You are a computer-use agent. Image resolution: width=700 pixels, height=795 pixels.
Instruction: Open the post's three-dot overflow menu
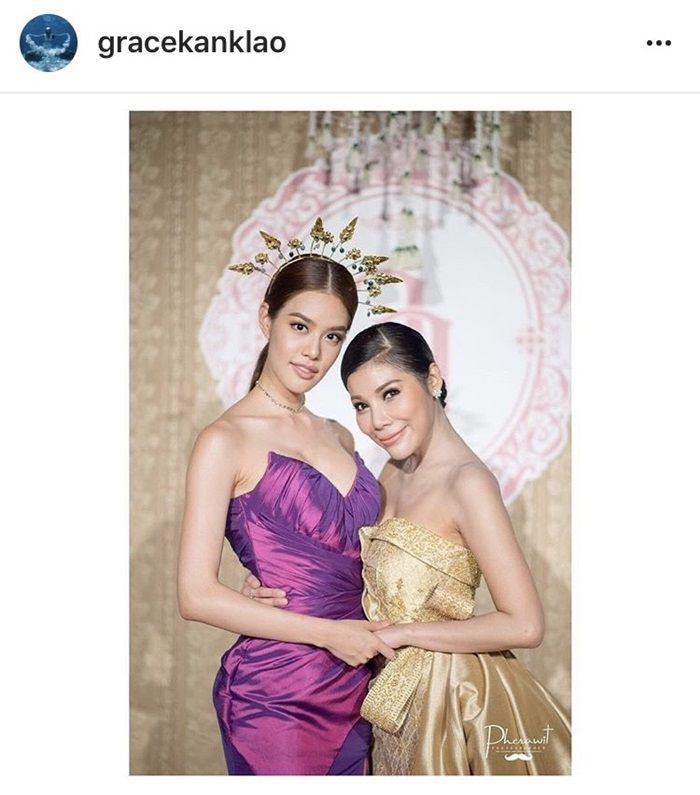click(x=658, y=43)
